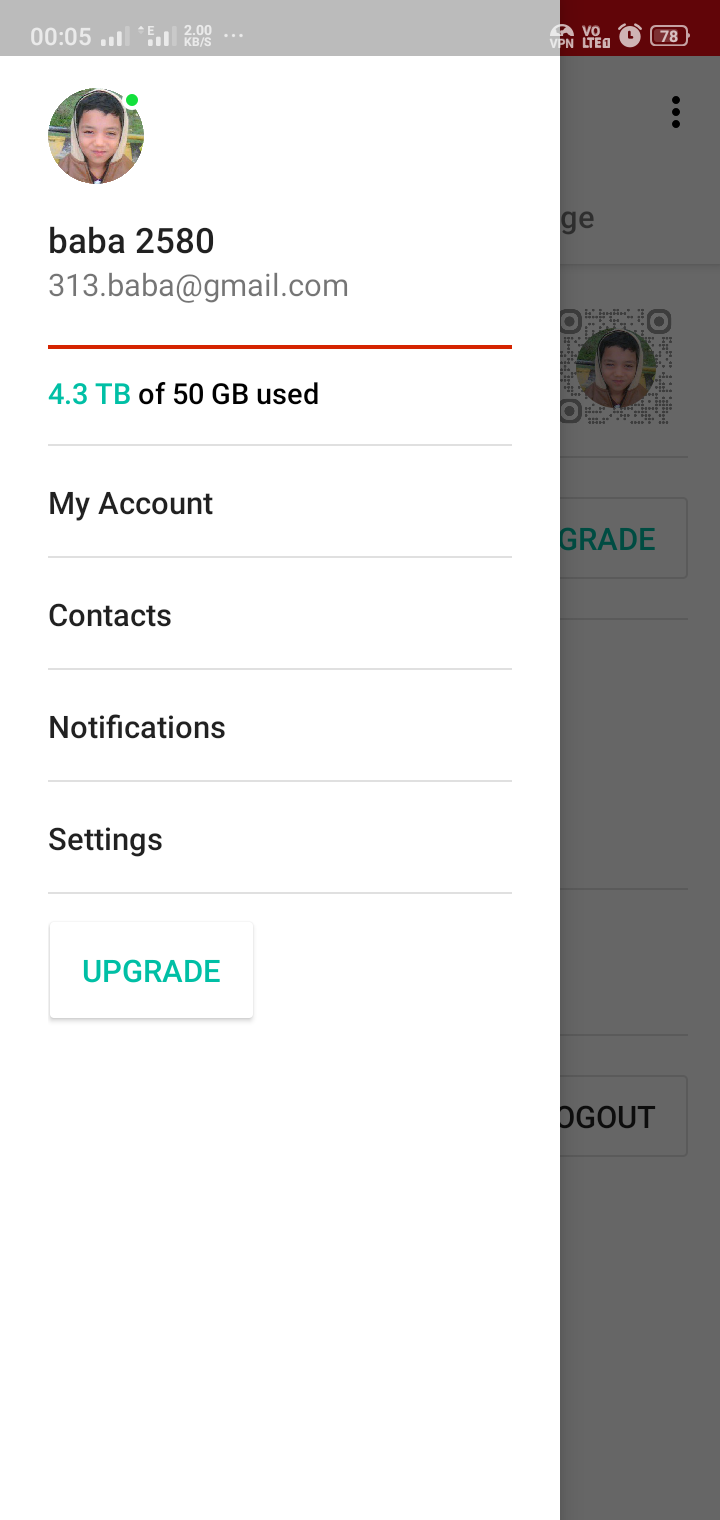Screen dimensions: 720x1520
Task: Go to Contacts
Action: (x=110, y=615)
